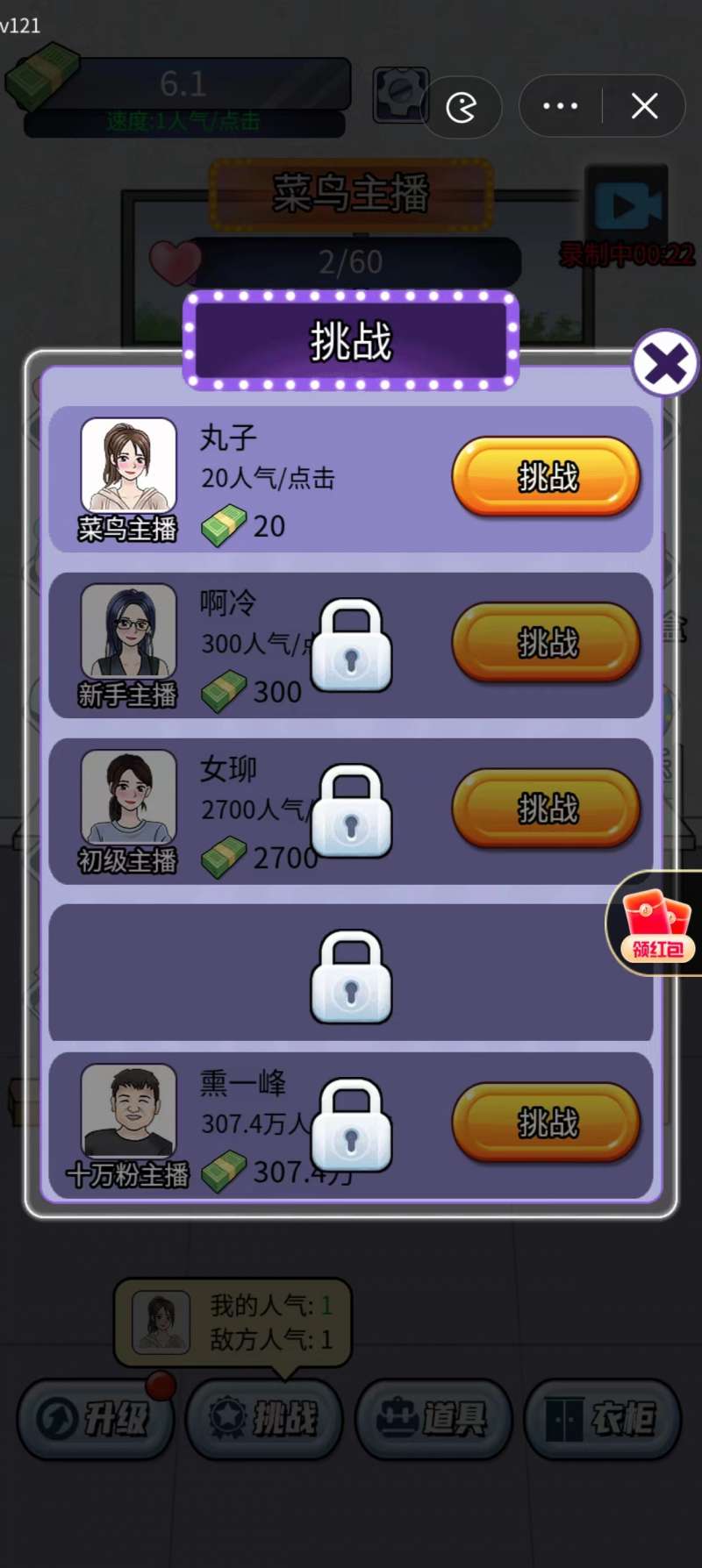Exit the mini program with X
The image size is (702, 1568).
tap(644, 106)
